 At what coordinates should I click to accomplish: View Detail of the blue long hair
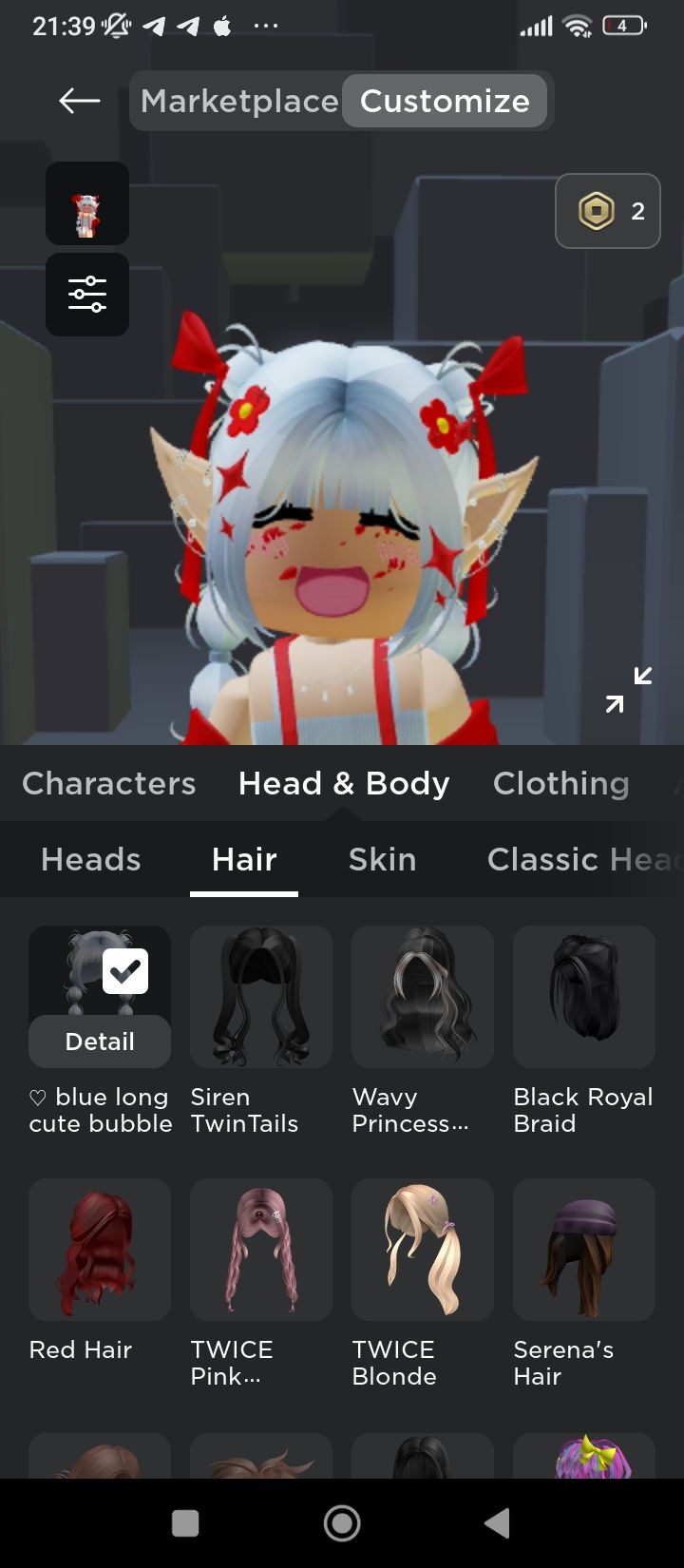click(100, 1042)
